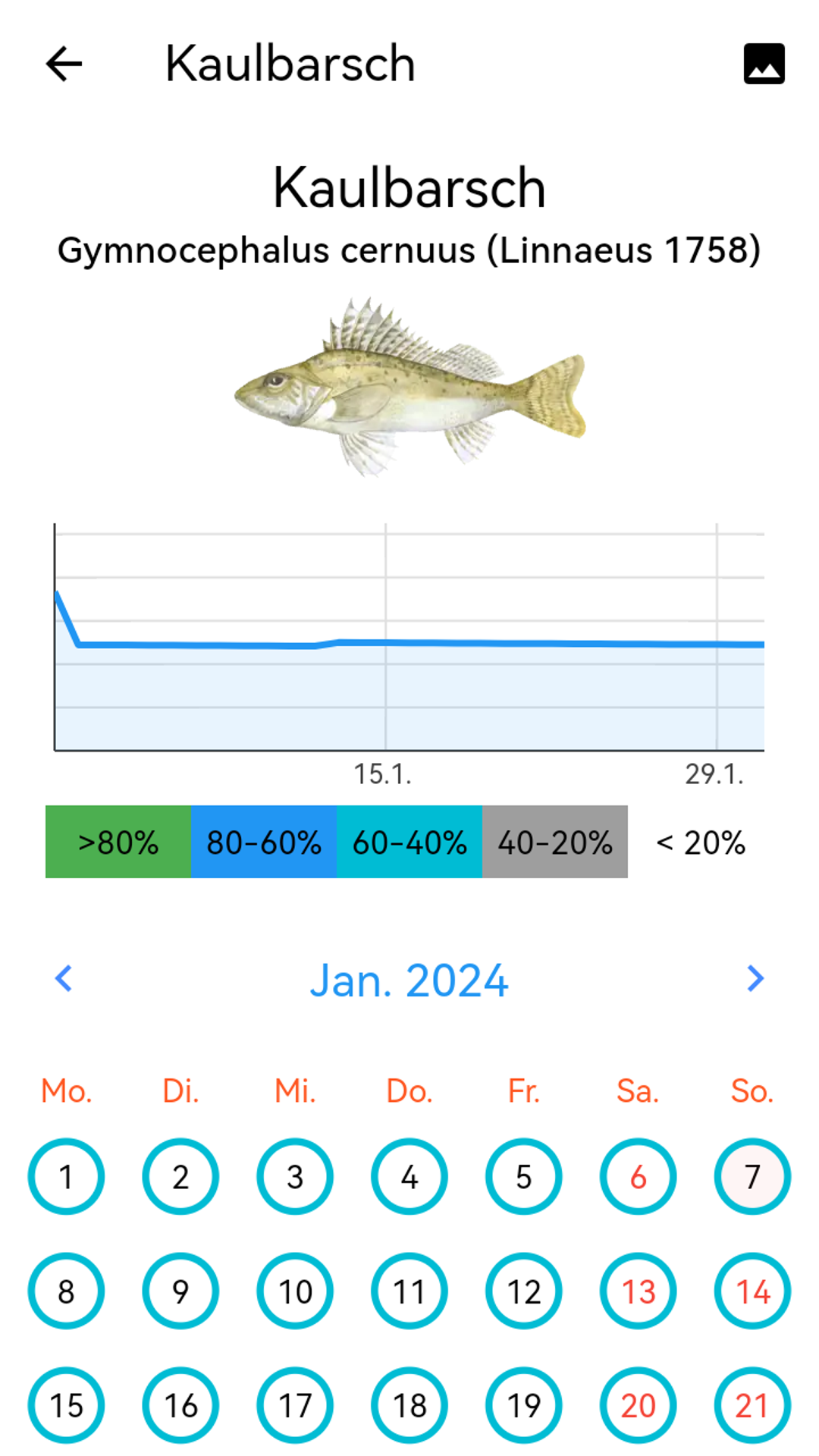Viewport: 819px width, 1456px height.
Task: Select Sunday the 14th
Action: [752, 1291]
